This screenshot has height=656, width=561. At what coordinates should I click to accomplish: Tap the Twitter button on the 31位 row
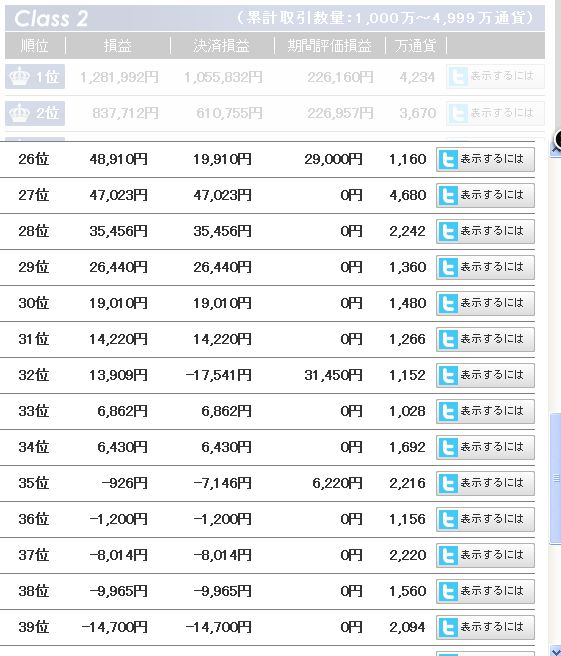pos(485,339)
